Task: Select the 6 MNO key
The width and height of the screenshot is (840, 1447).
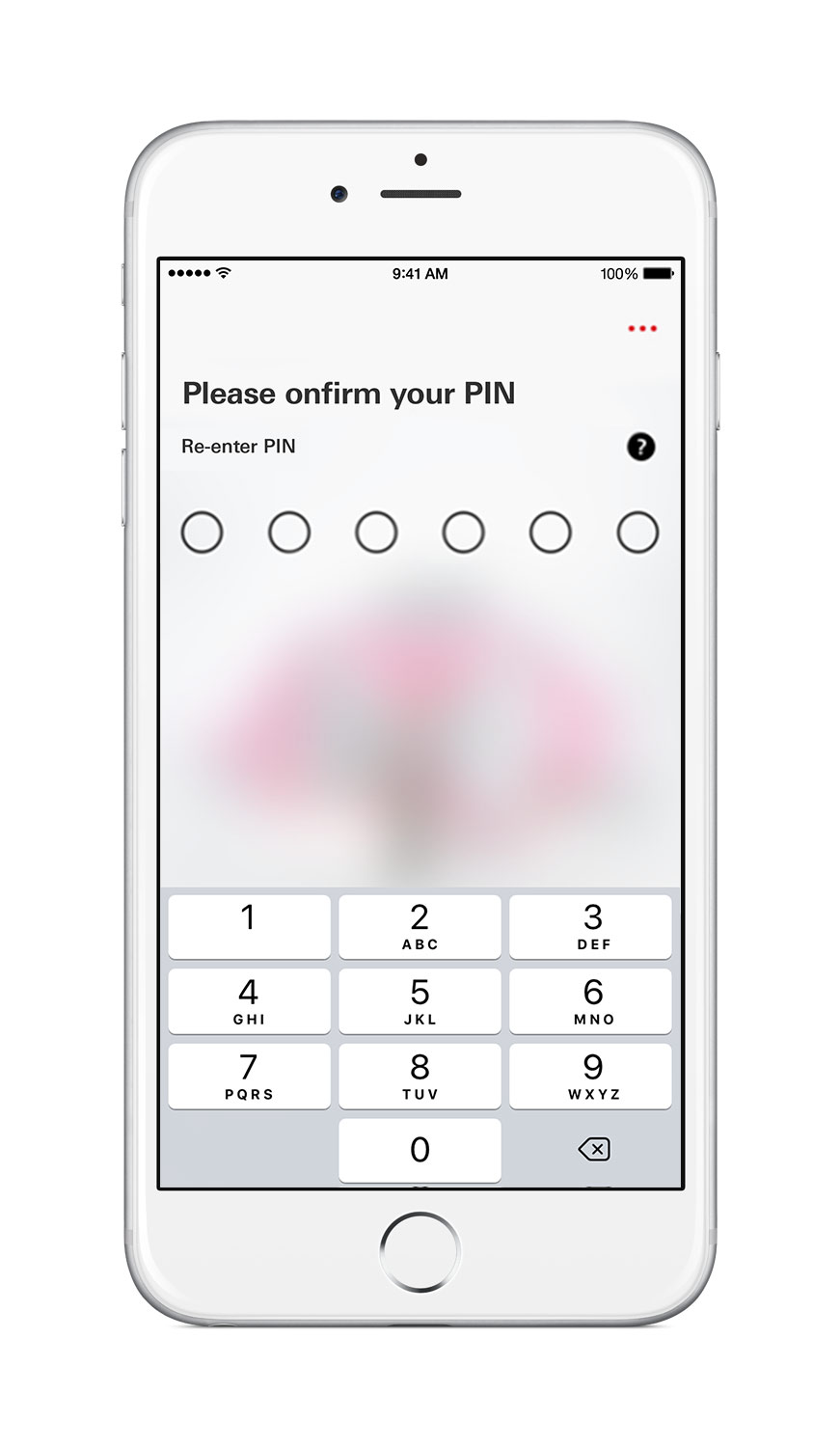Action: (x=590, y=1001)
